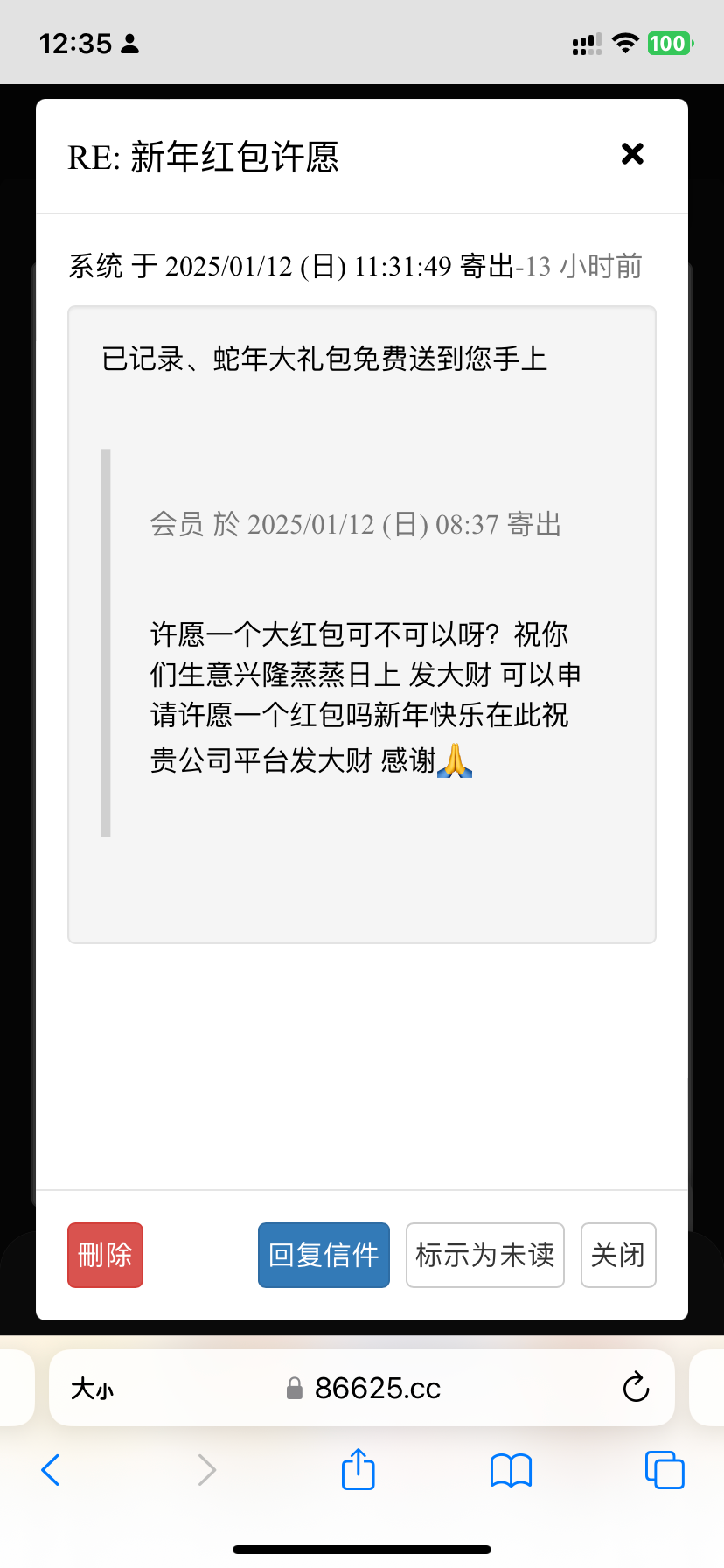Screen dimensions: 724x1568
Task: Open Safari bookmarks
Action: (511, 1470)
